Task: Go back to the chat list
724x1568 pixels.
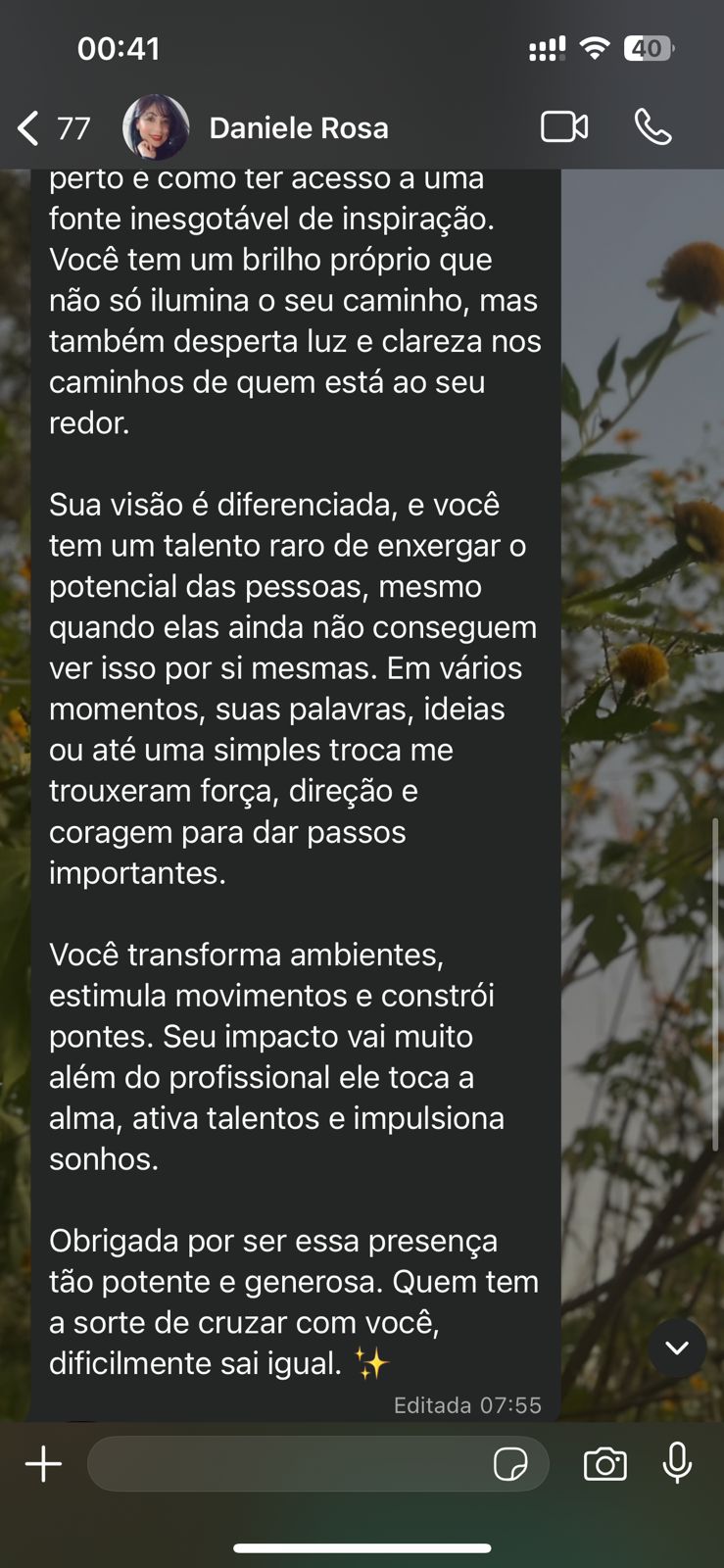Action: (31, 128)
